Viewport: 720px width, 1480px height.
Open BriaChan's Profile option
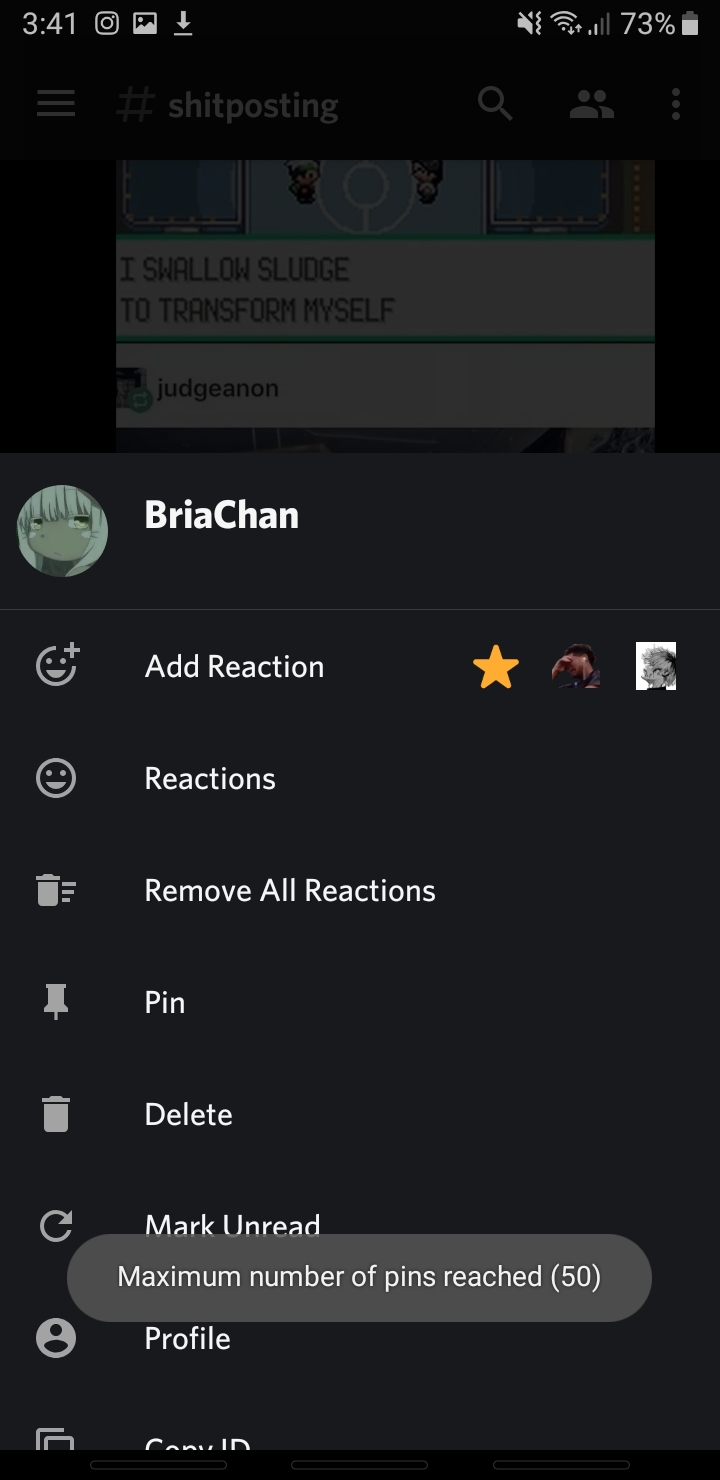pyautogui.click(x=188, y=1339)
